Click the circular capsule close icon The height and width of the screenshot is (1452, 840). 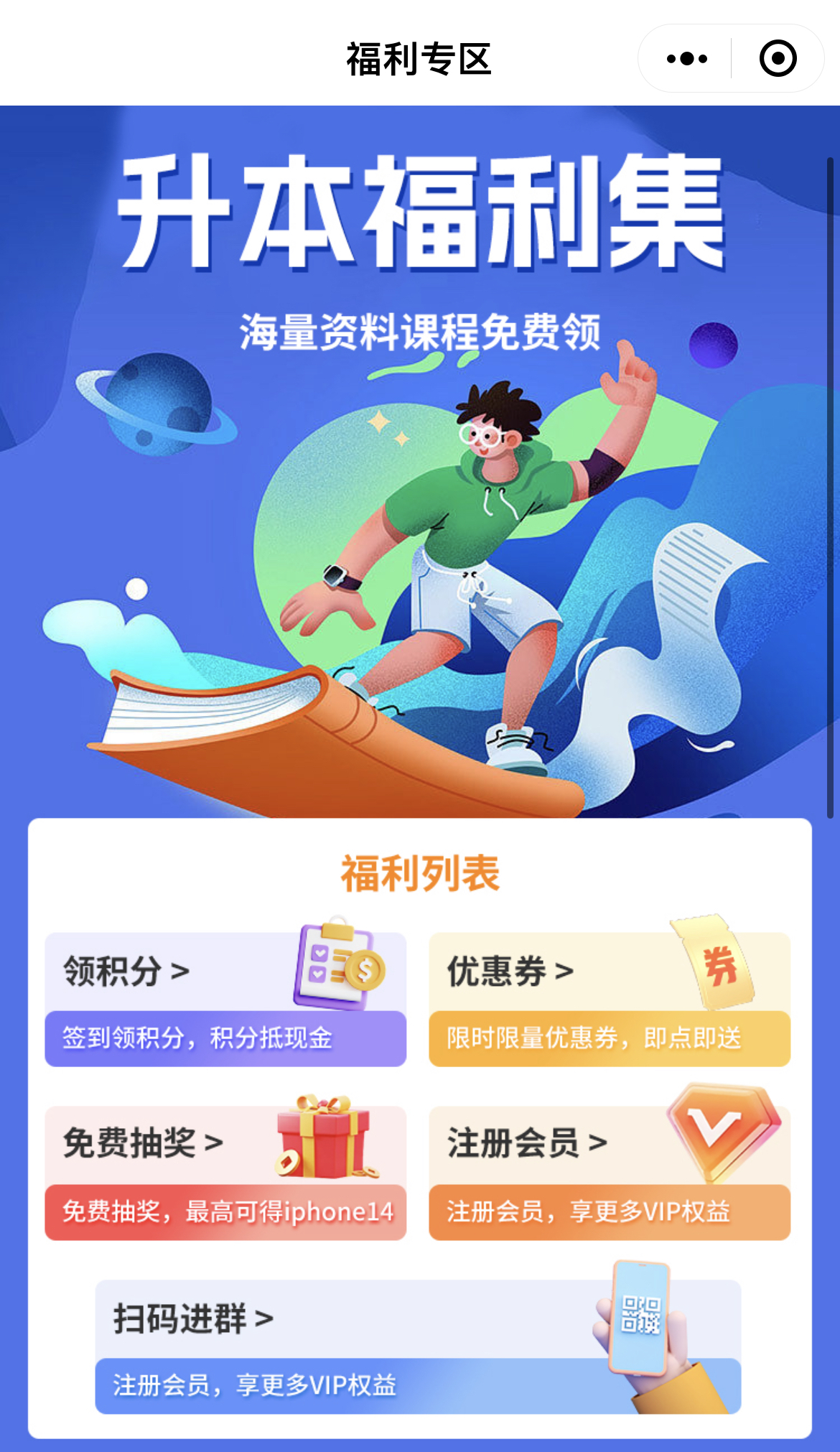777,57
